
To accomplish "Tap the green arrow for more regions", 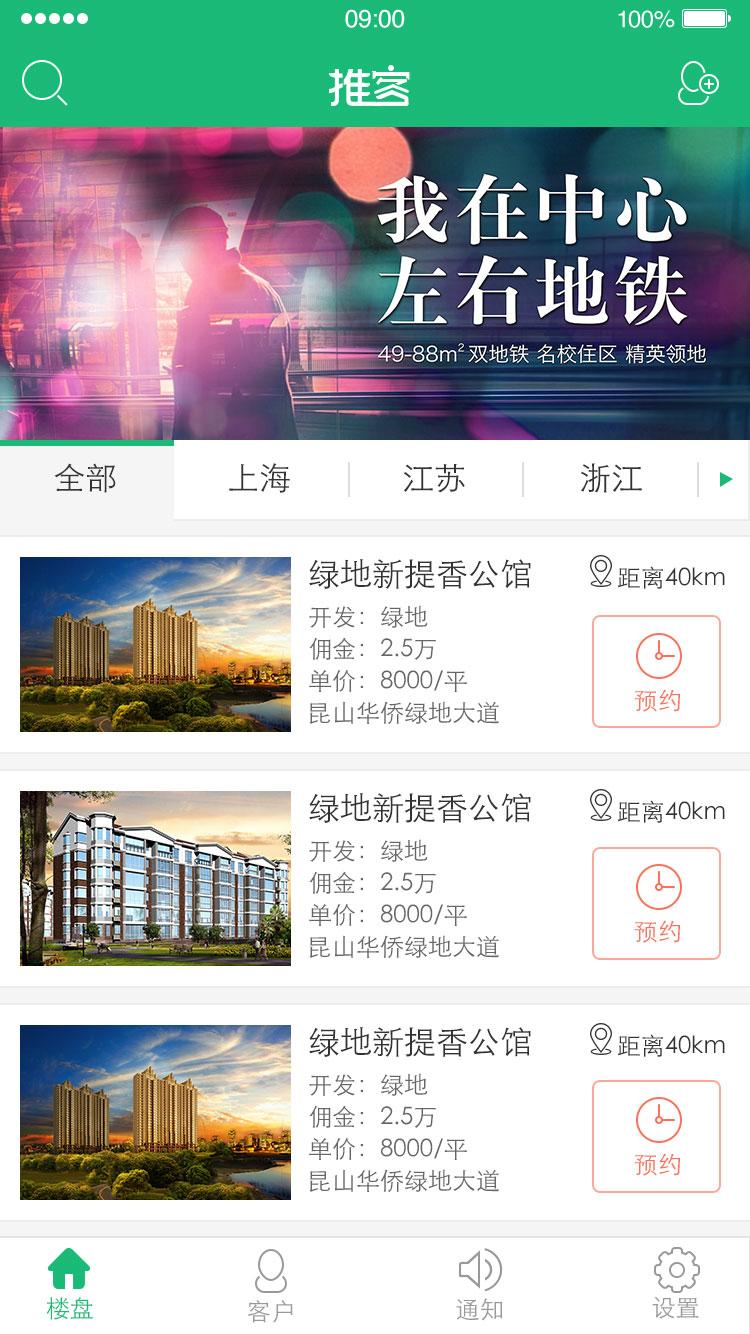I will (726, 479).
